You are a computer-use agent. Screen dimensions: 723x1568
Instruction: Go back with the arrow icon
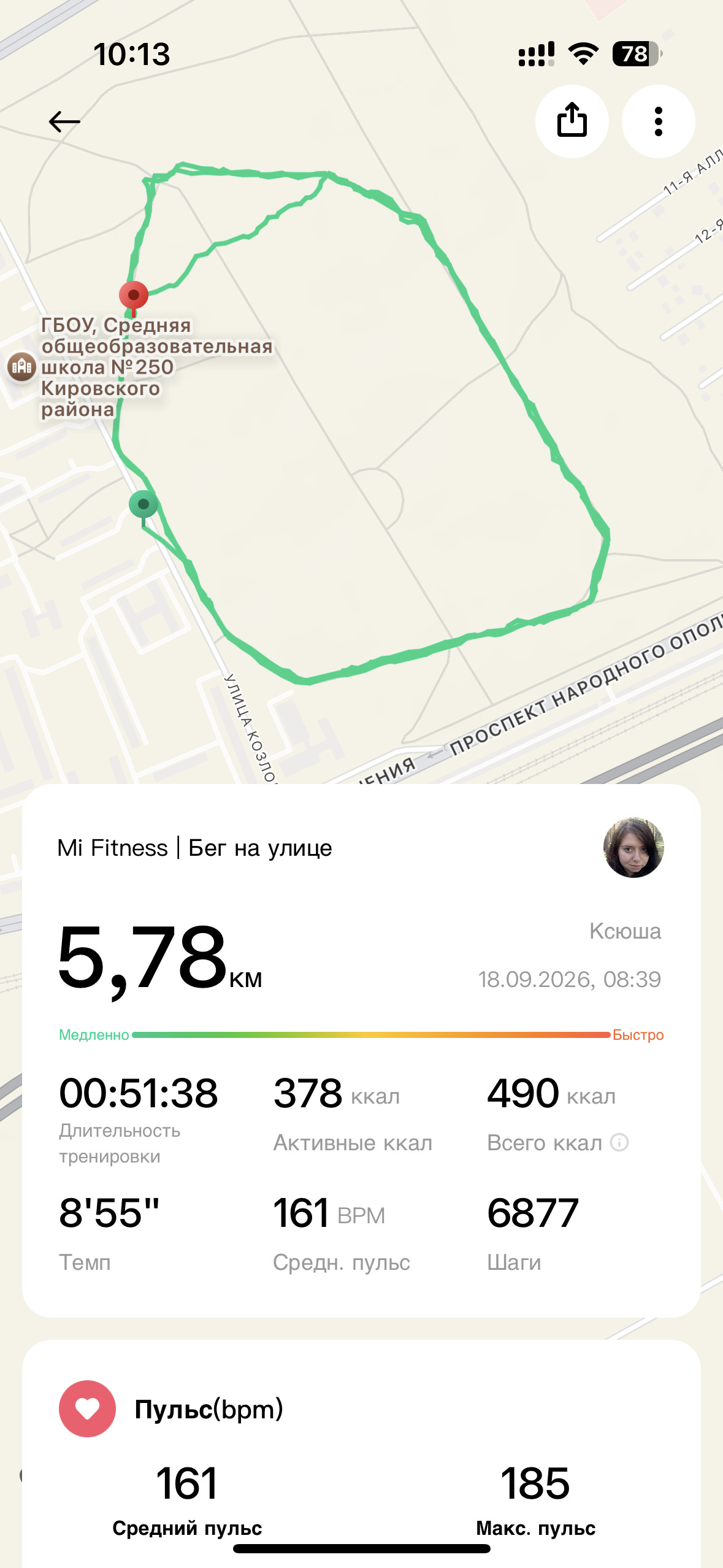click(x=64, y=121)
